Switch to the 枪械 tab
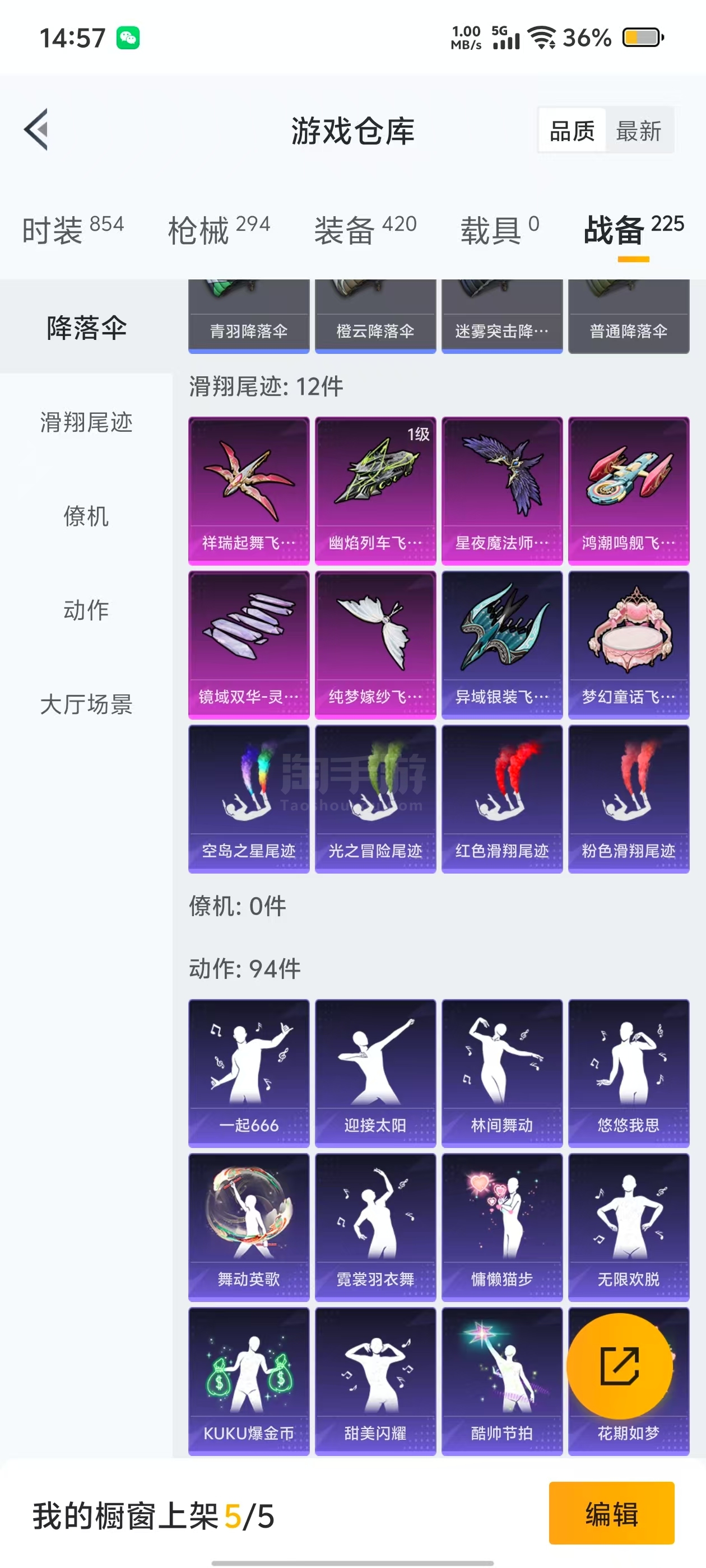Screen dimensions: 706x1568 [219, 231]
